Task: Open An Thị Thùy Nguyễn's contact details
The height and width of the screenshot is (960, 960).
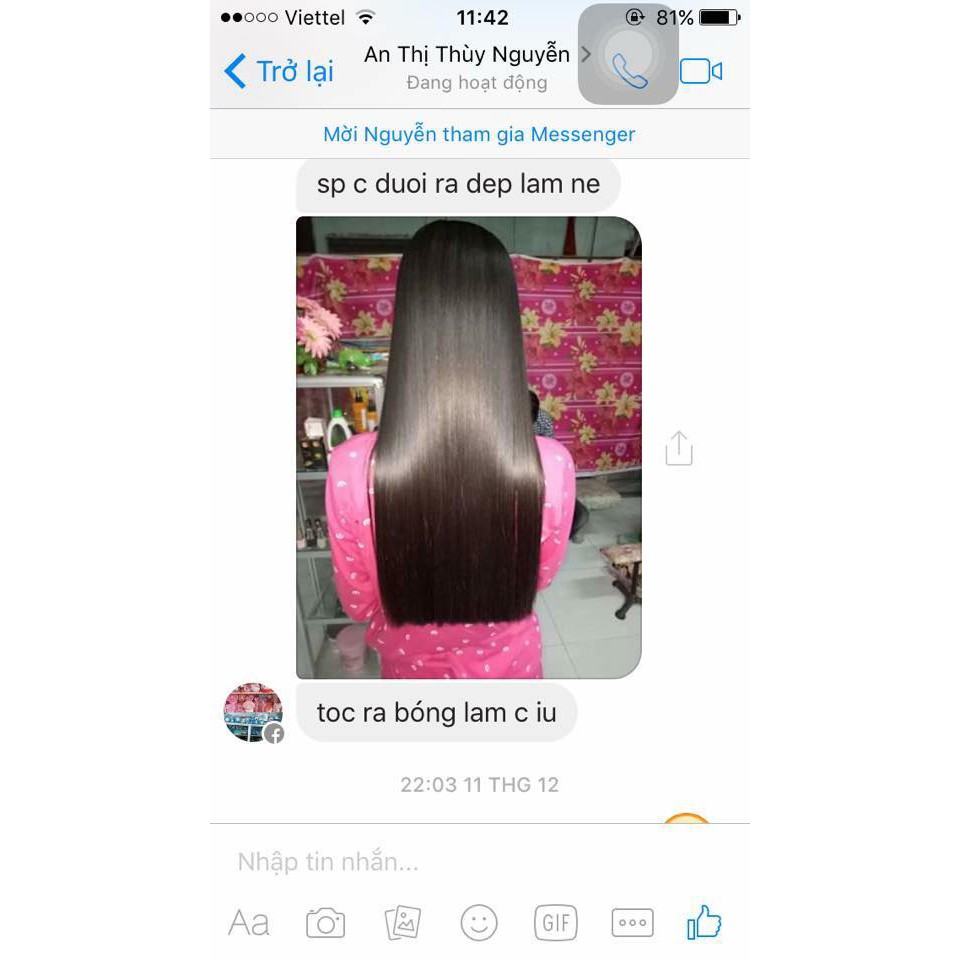Action: 470,66
